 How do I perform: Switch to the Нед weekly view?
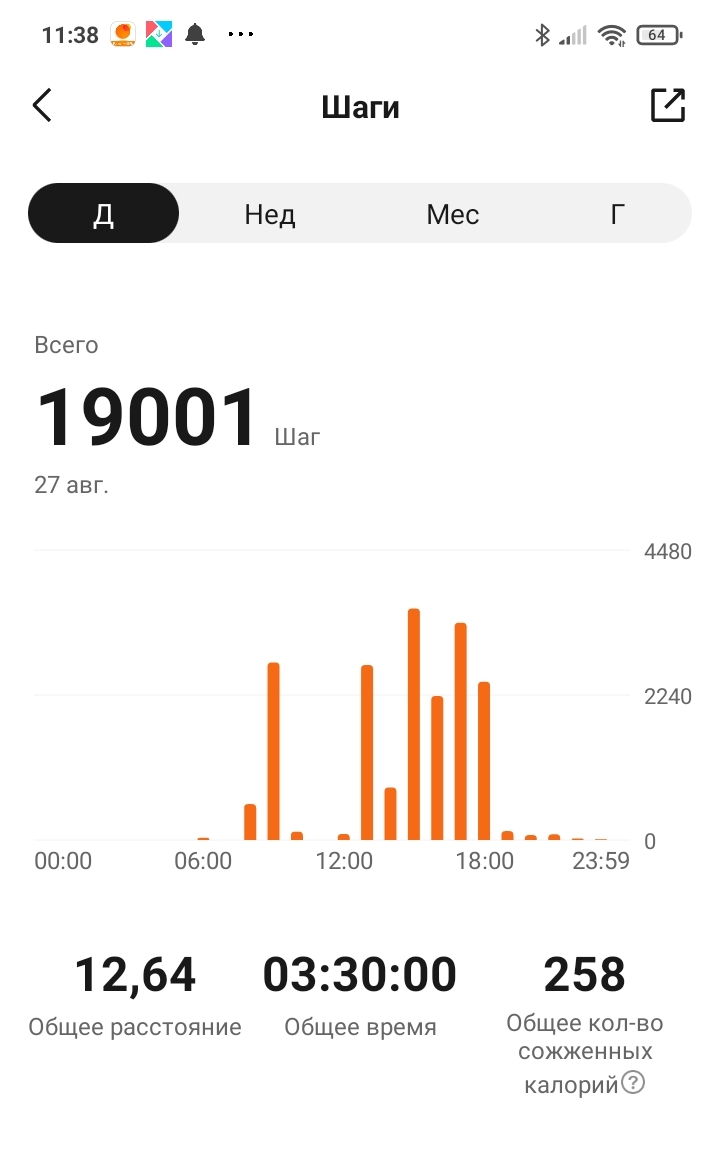[x=270, y=214]
